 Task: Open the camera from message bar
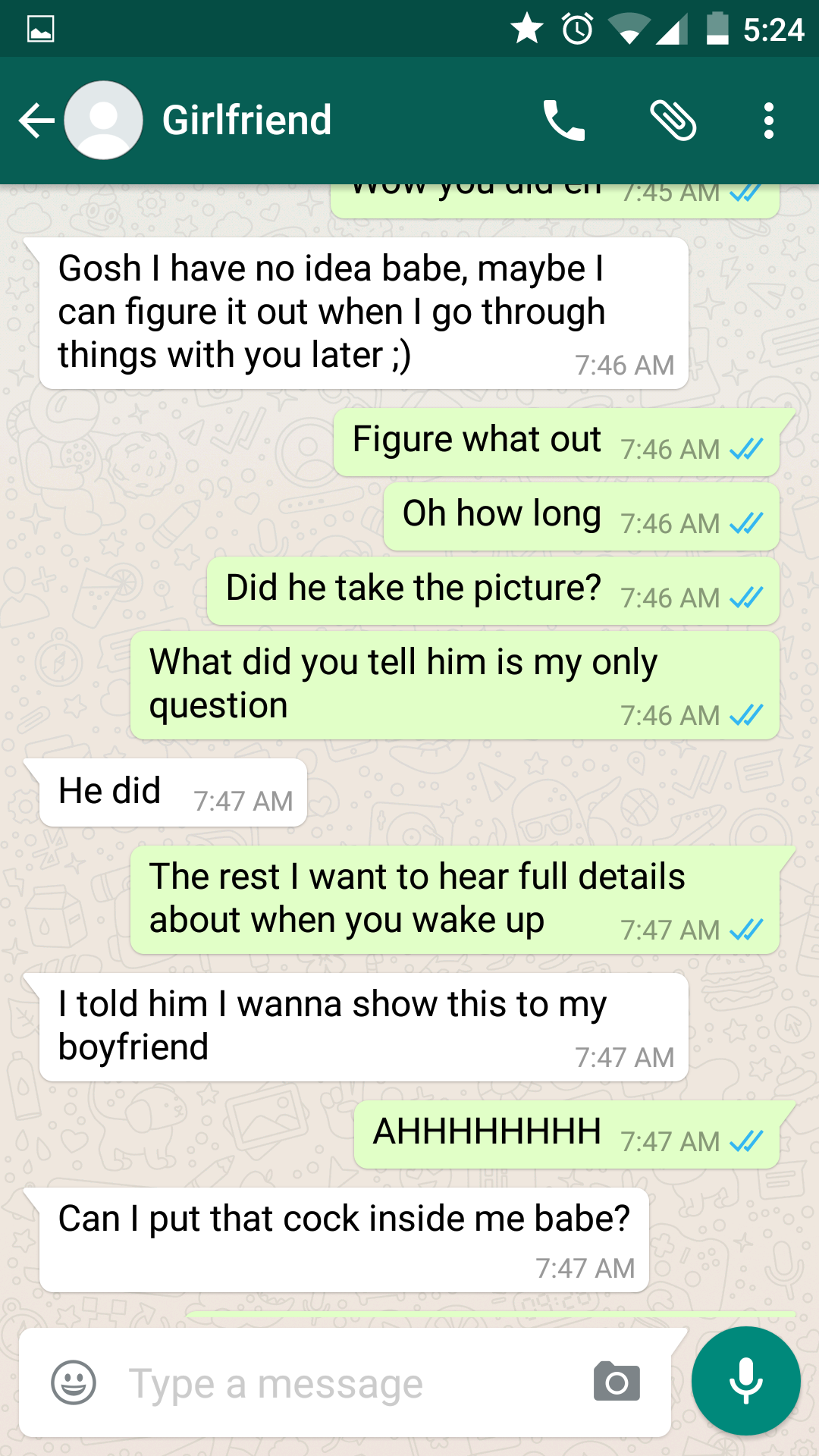(617, 1382)
